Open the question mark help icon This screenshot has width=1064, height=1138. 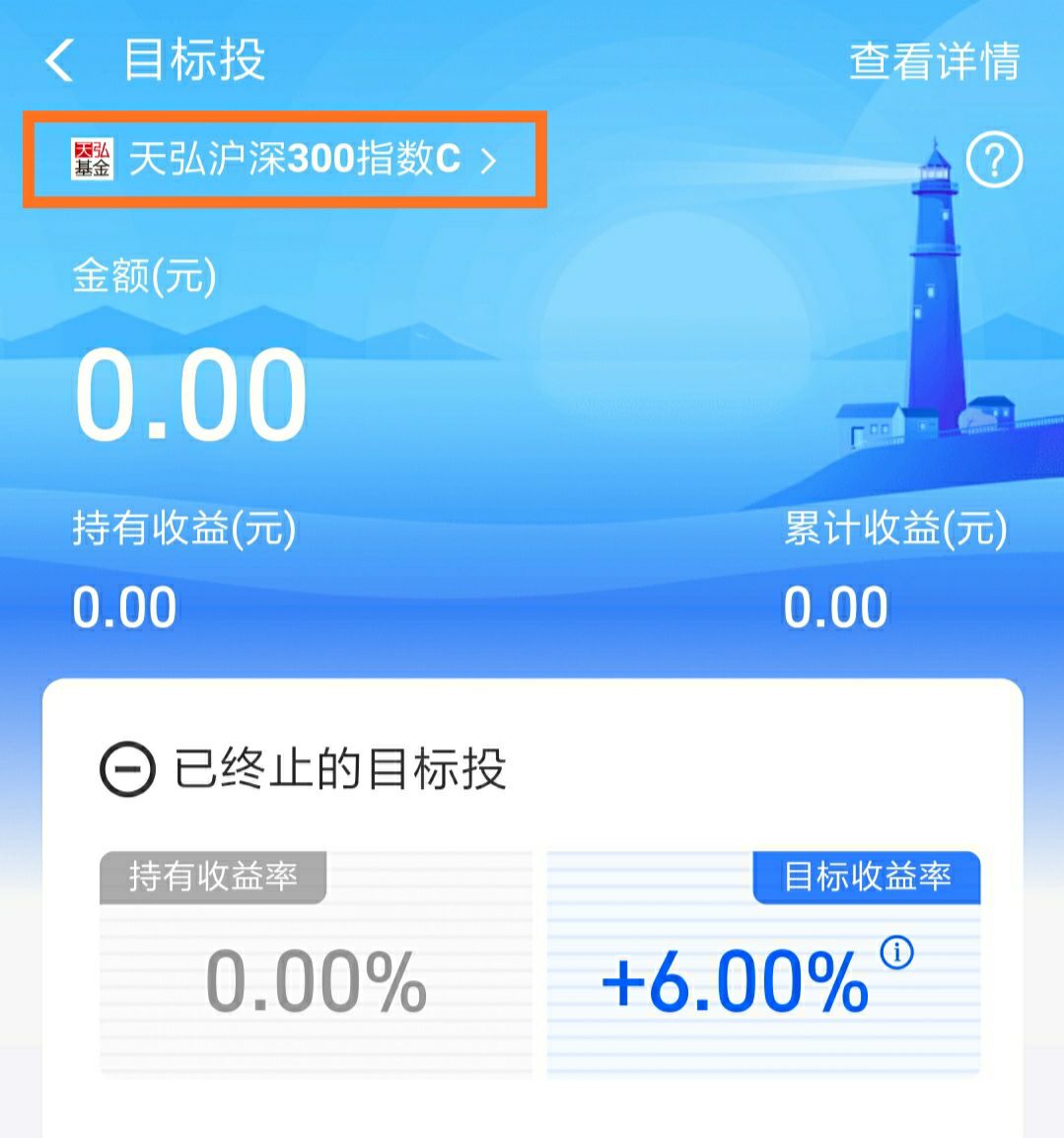[994, 160]
